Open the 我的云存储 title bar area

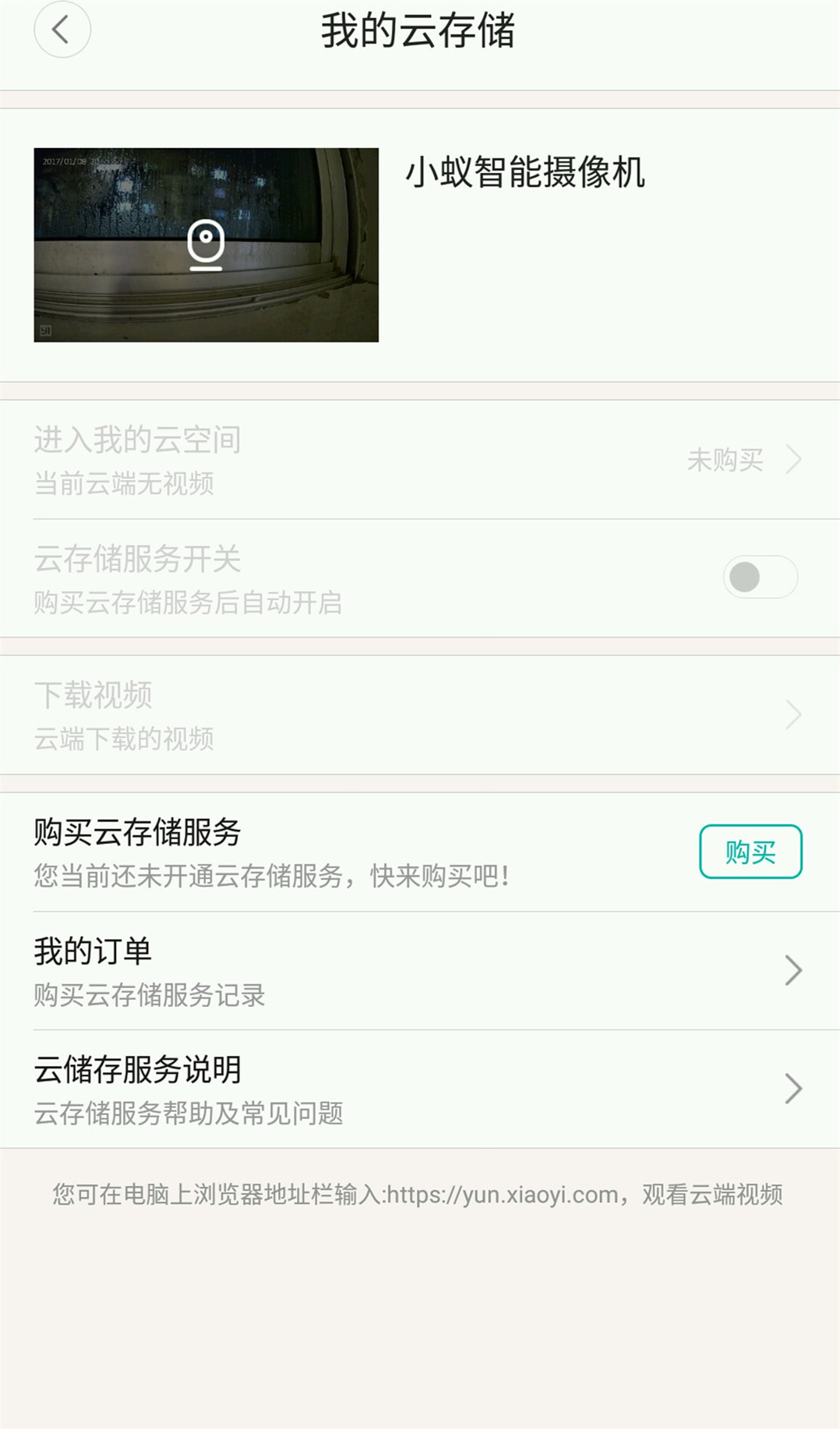[x=420, y=31]
